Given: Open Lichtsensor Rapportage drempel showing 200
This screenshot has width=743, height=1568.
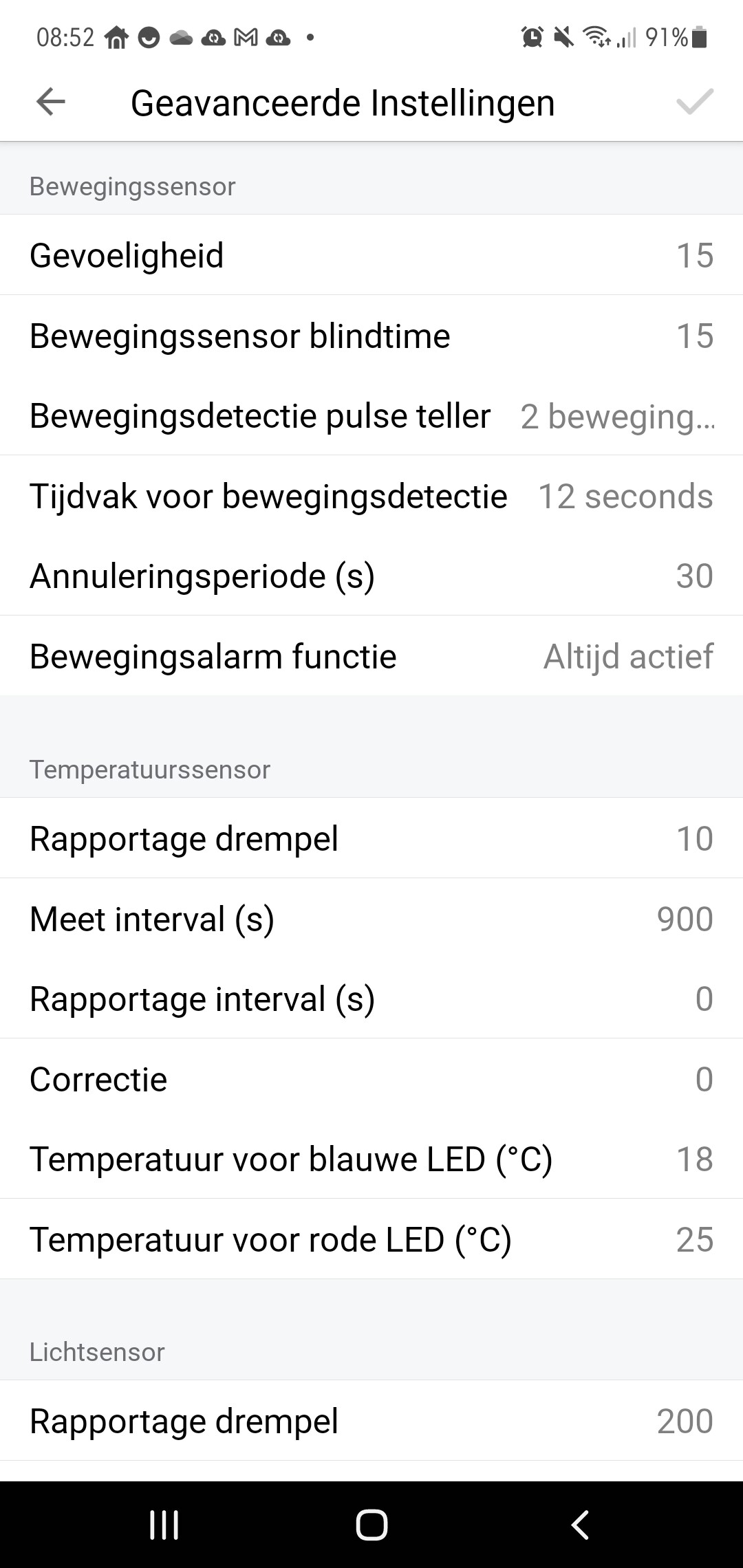Looking at the screenshot, I should point(371,1421).
